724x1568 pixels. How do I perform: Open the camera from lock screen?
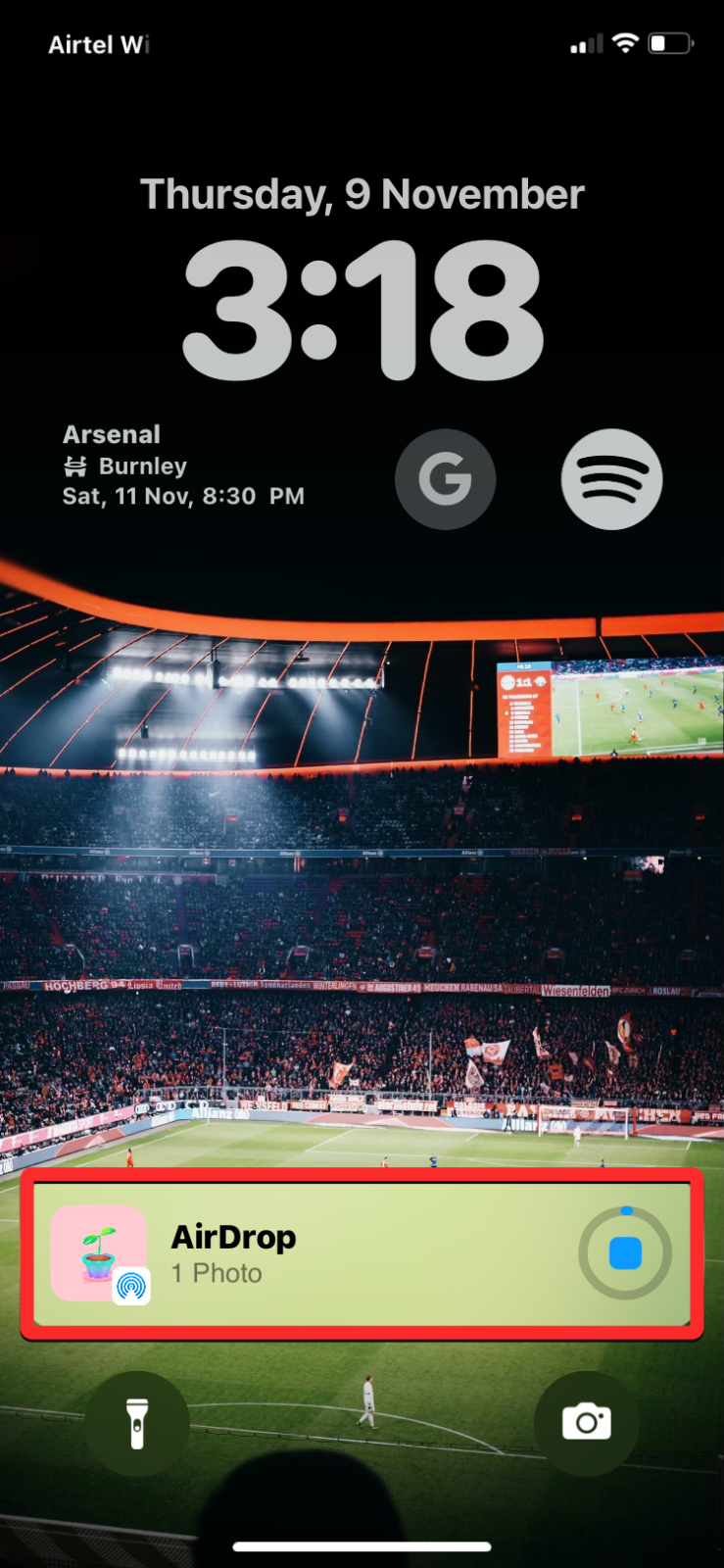[x=586, y=1423]
